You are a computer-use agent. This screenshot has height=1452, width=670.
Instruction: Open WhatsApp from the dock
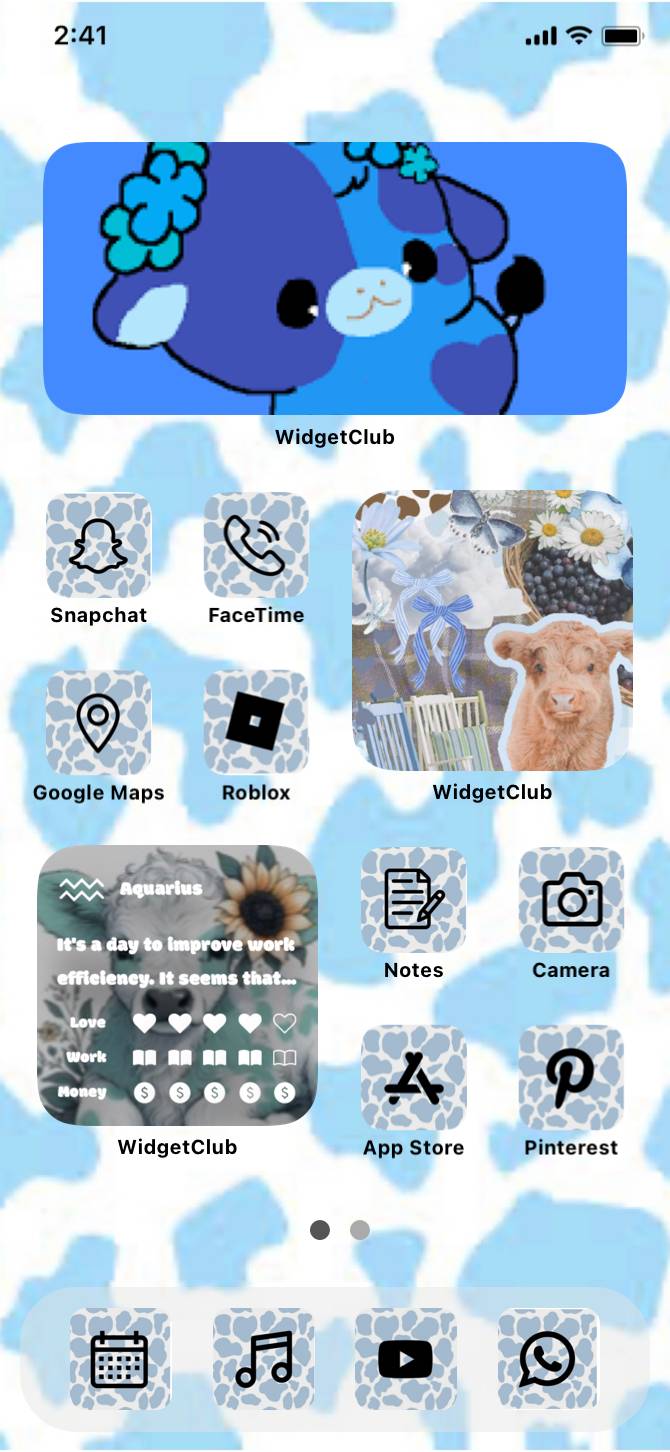click(x=548, y=1359)
